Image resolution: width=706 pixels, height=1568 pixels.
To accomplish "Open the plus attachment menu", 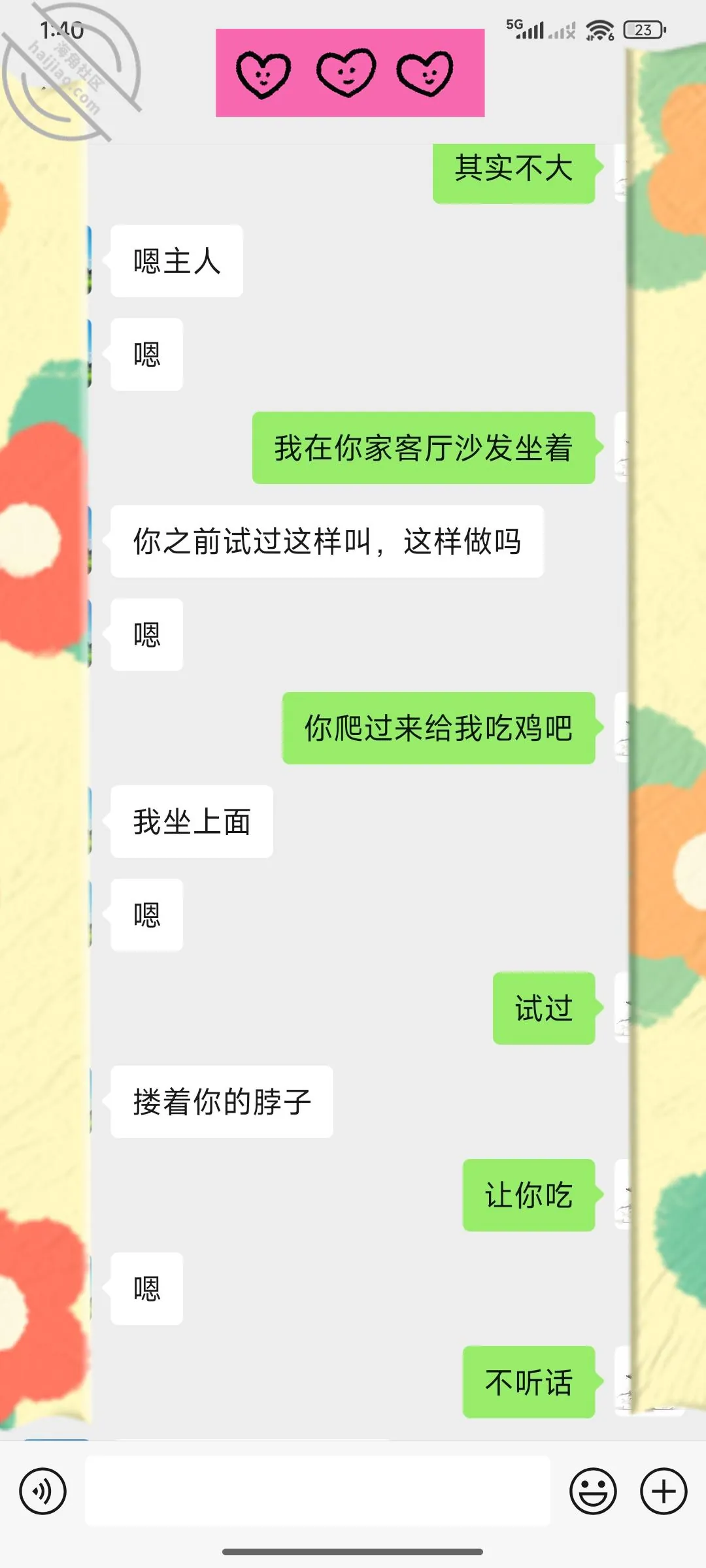I will tap(664, 1491).
